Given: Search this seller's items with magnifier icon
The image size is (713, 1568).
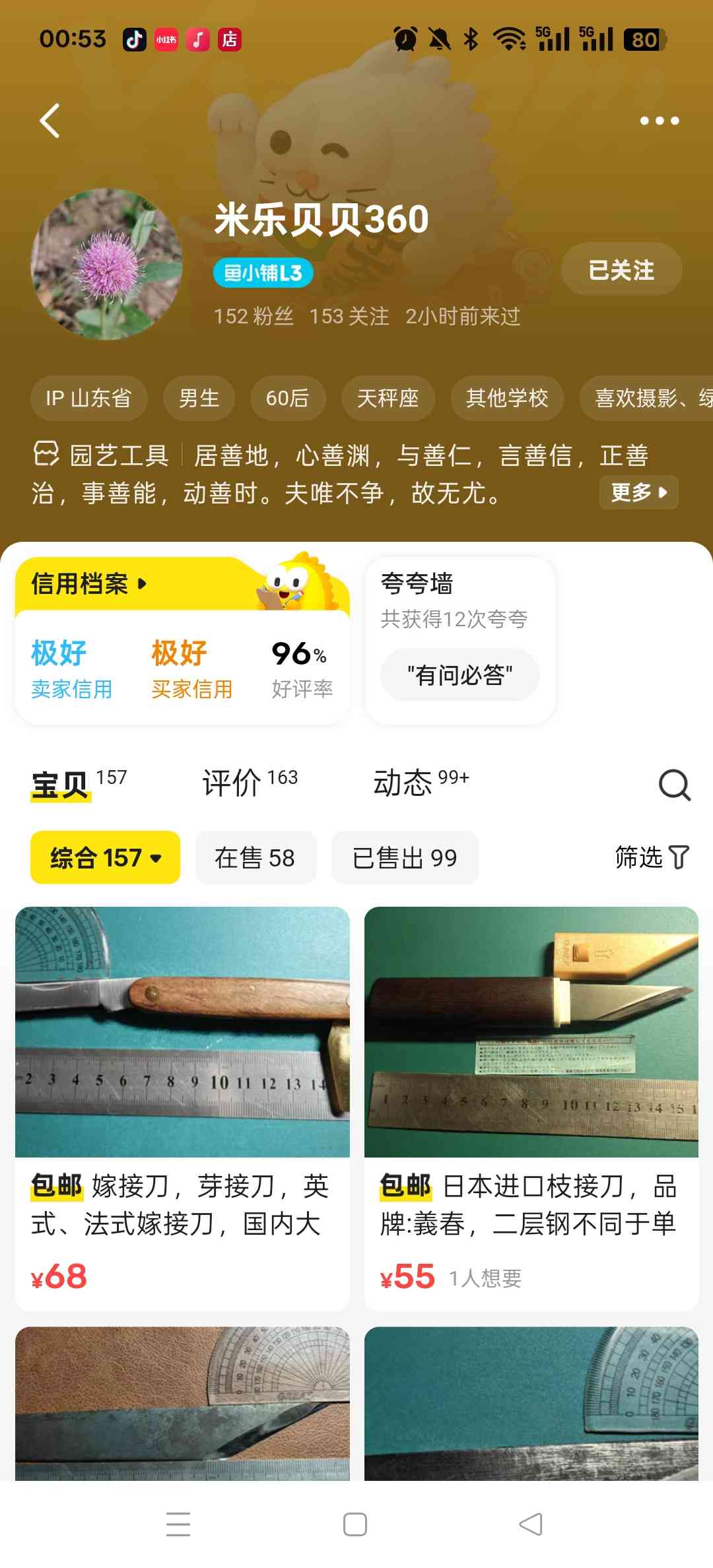Looking at the screenshot, I should pyautogui.click(x=674, y=785).
